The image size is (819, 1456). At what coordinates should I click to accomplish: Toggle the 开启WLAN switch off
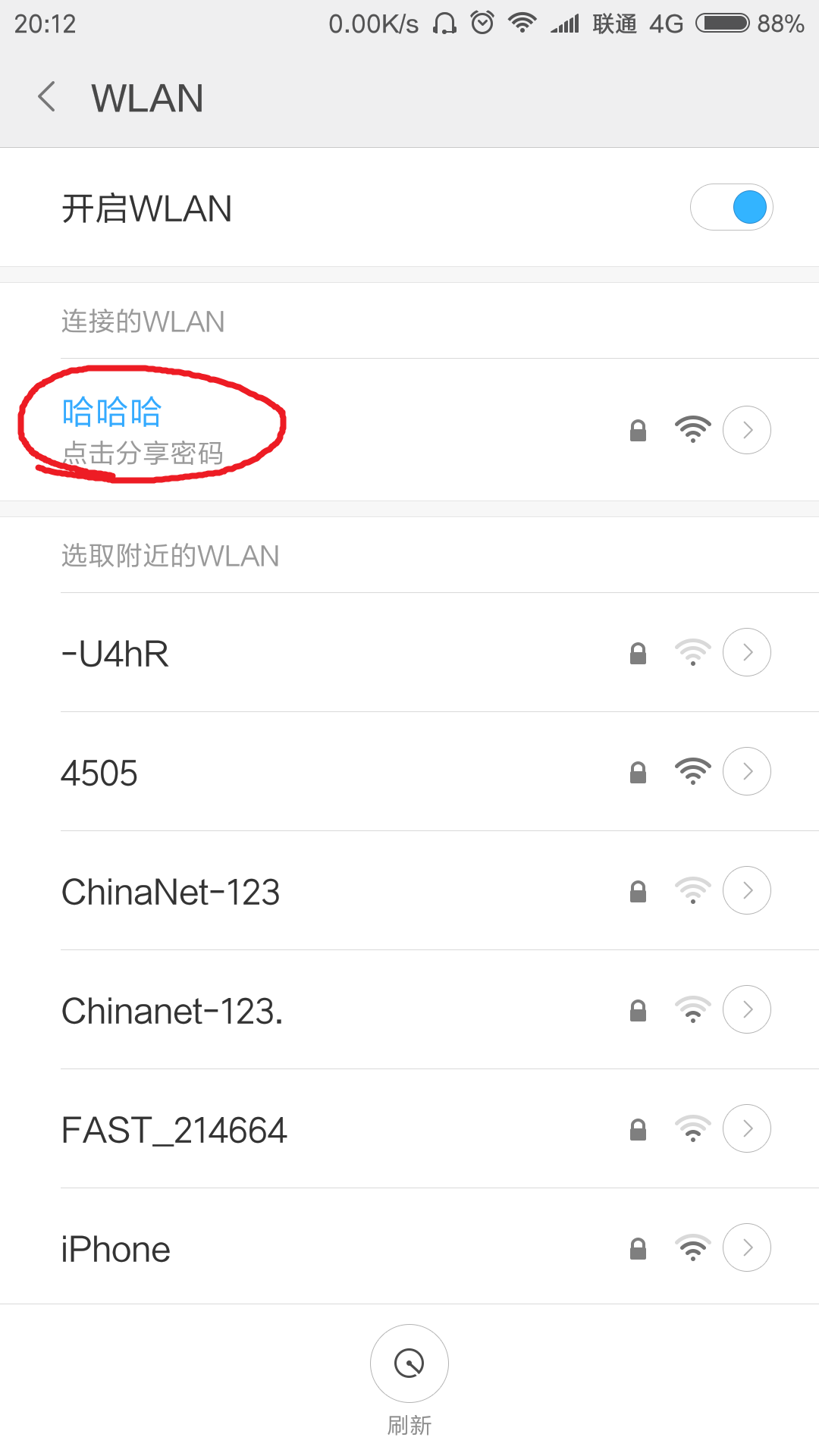pos(731,206)
